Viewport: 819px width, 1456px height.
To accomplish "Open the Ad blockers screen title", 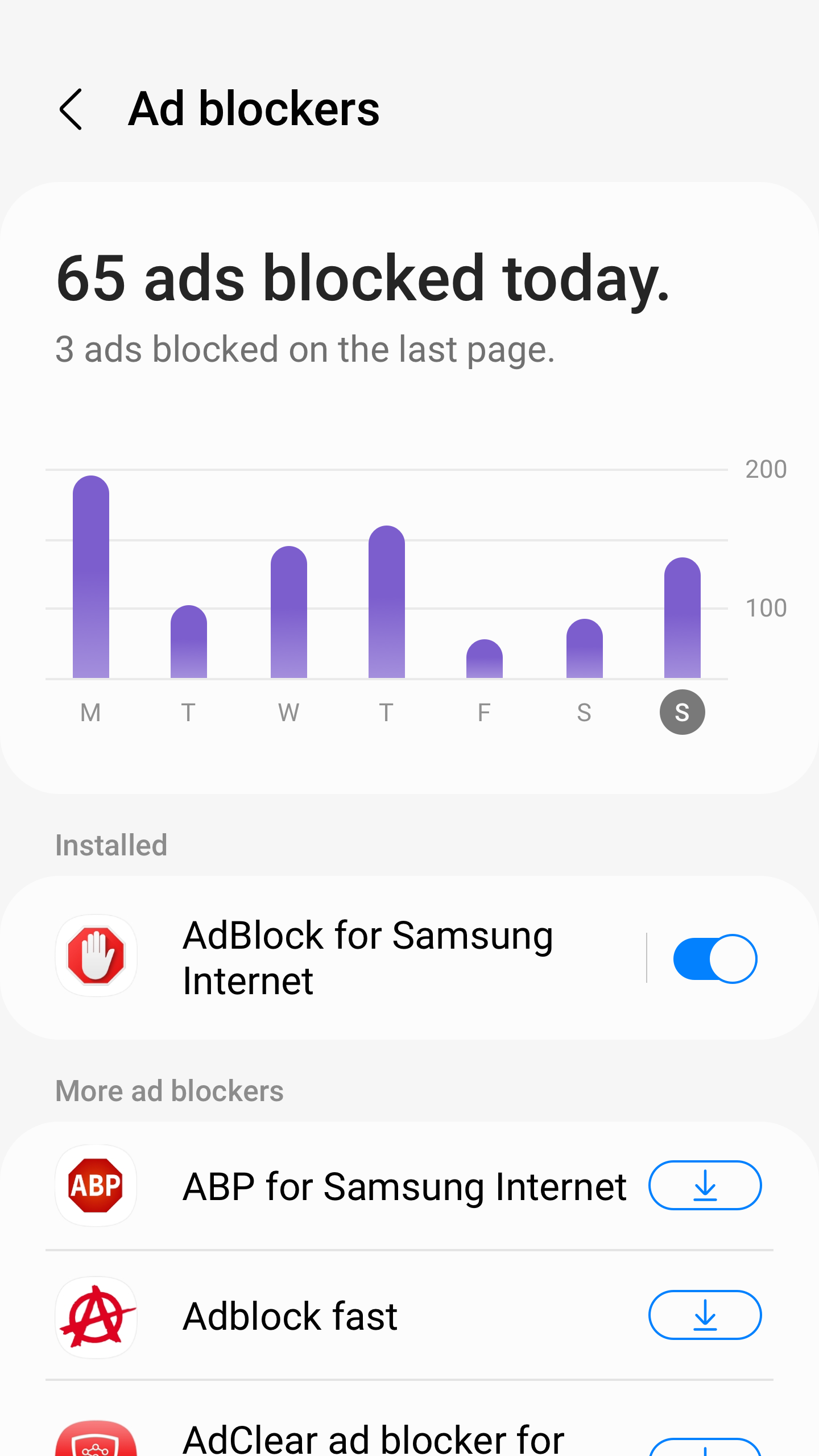I will tap(254, 109).
